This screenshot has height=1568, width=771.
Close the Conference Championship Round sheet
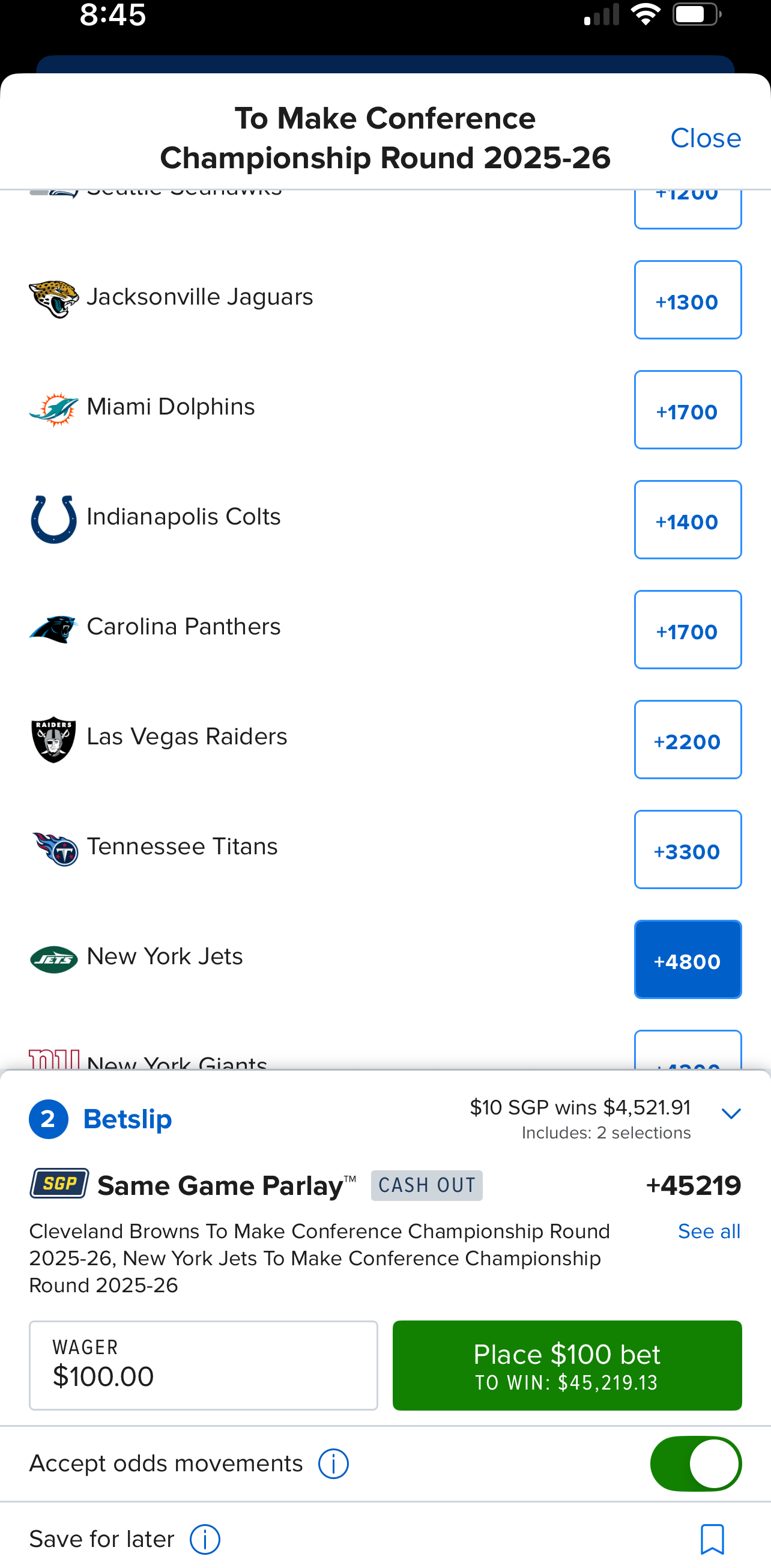pos(706,138)
